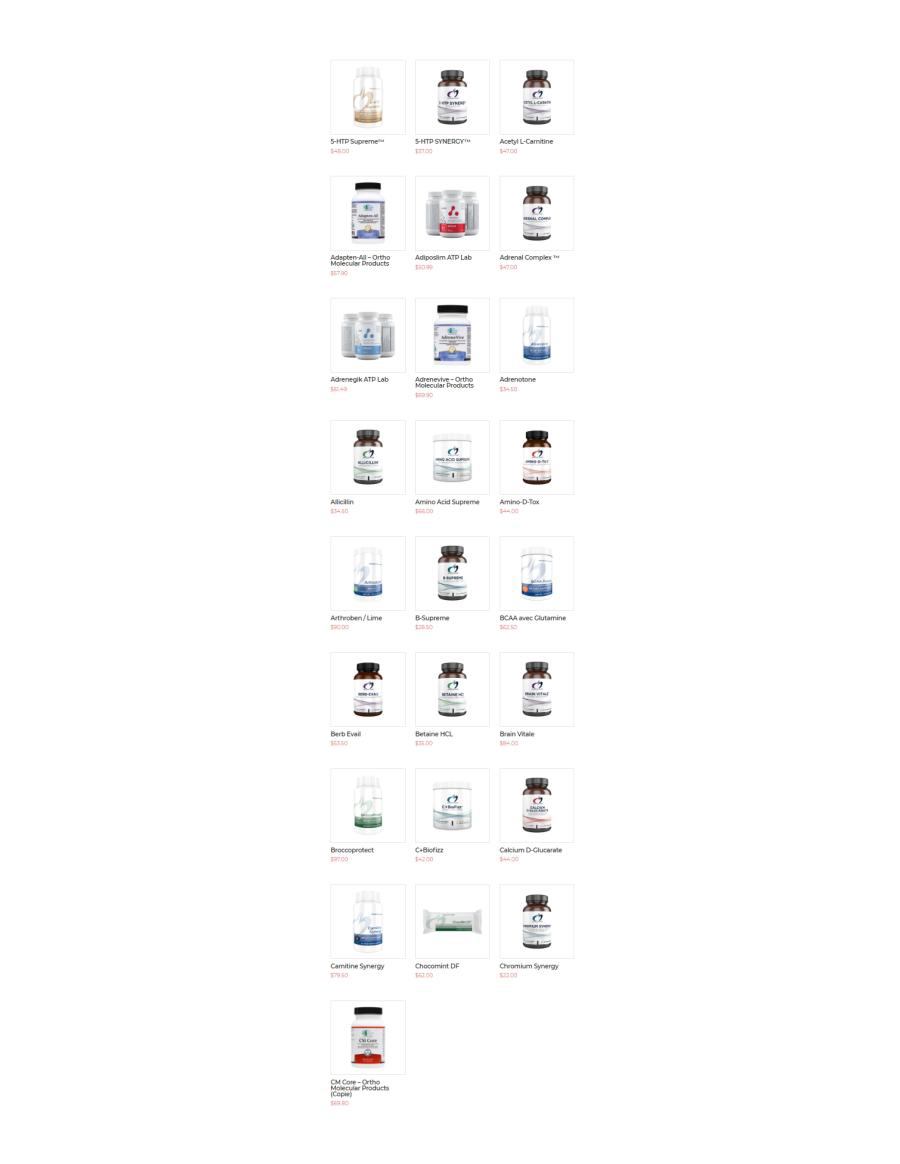Open BCAA avec Glutamine product
This screenshot has width=900, height=1164.
click(x=537, y=573)
